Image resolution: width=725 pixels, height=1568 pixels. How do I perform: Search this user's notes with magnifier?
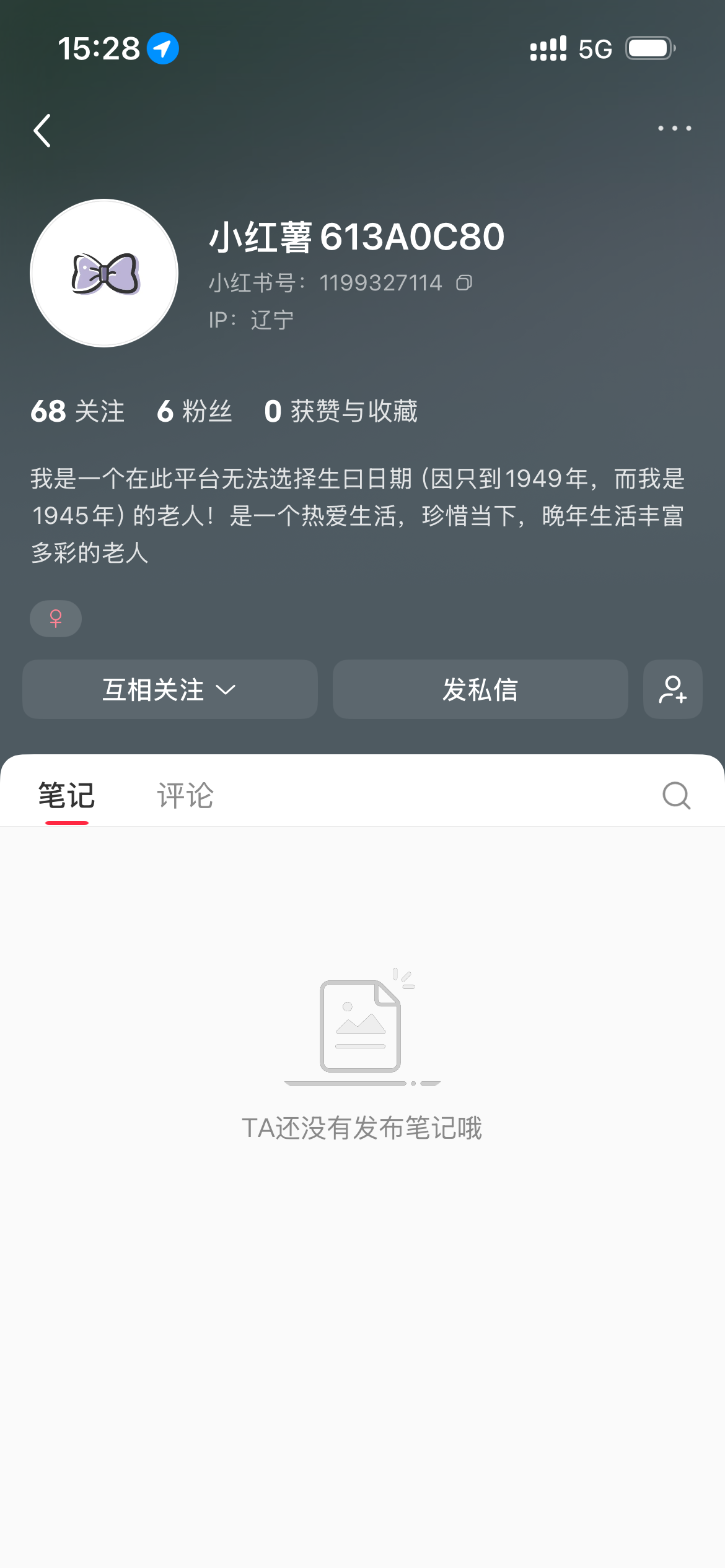pos(676,795)
